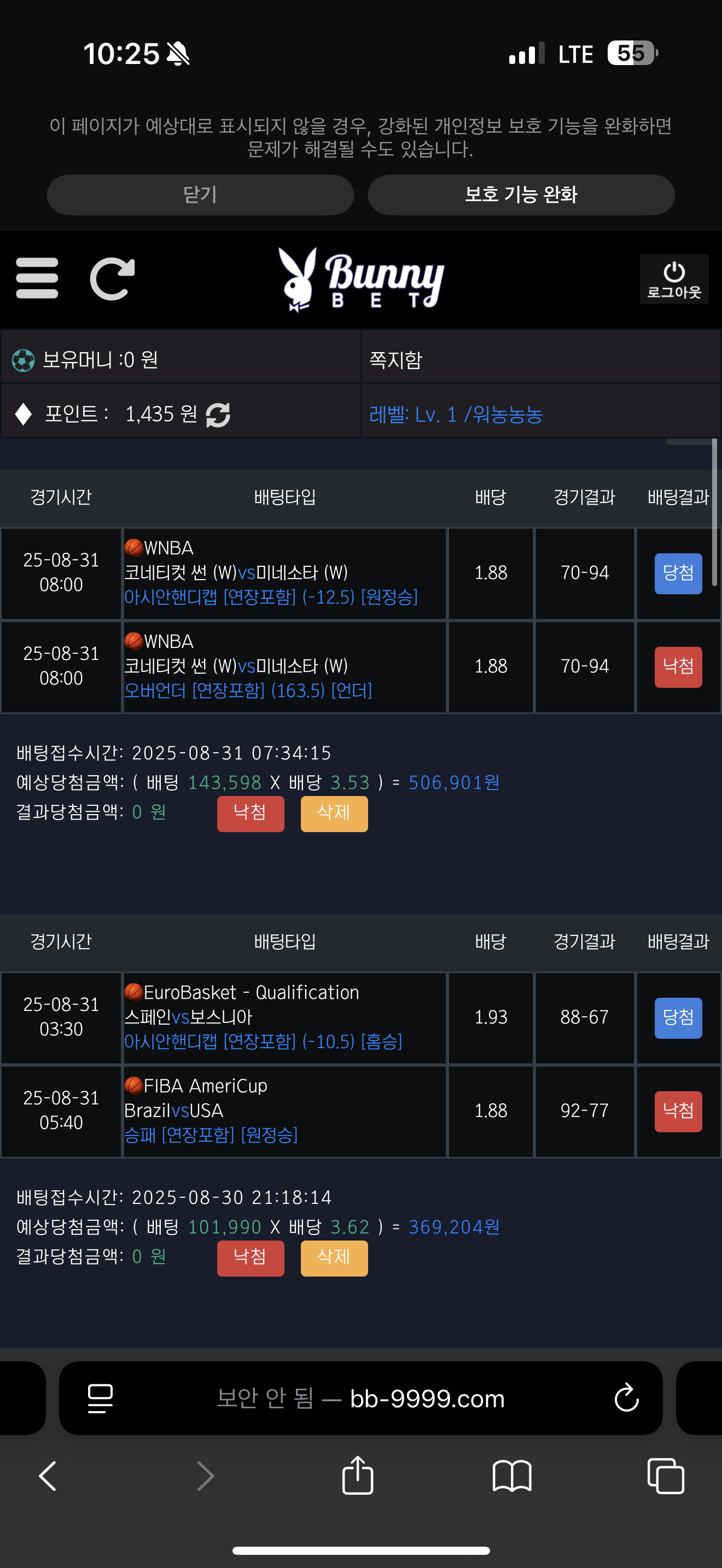Refresh the page with the header reload icon
Image resolution: width=722 pixels, height=1568 pixels.
click(112, 279)
